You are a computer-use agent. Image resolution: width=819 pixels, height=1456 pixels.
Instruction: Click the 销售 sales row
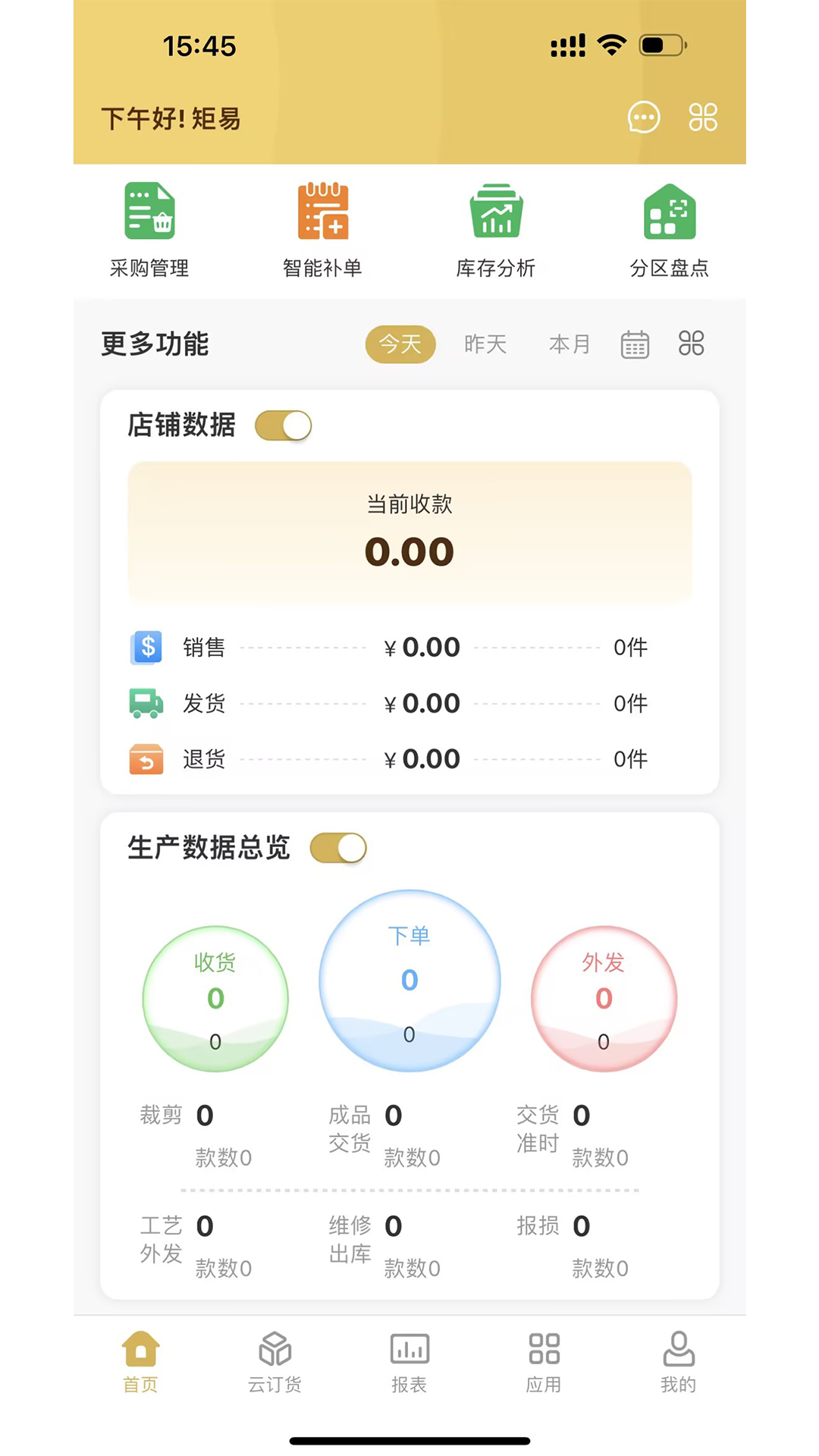click(x=409, y=648)
